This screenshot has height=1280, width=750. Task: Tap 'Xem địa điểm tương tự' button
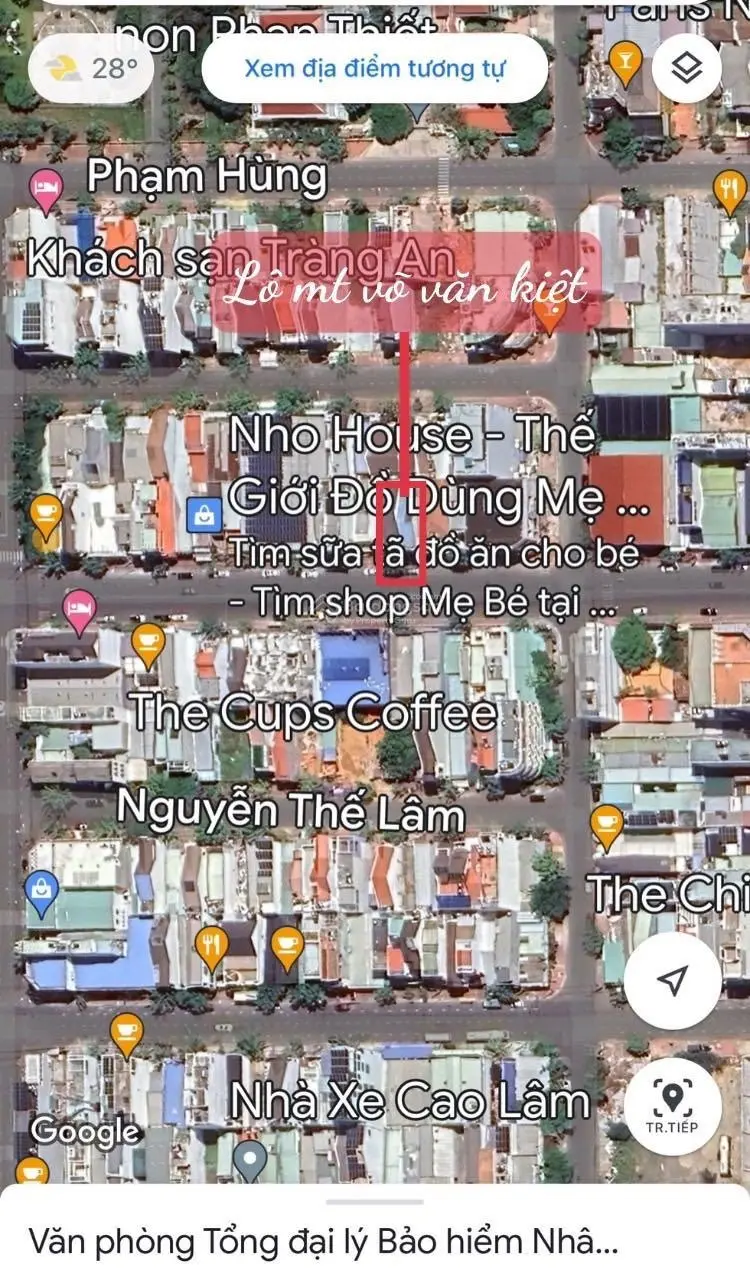(375, 69)
